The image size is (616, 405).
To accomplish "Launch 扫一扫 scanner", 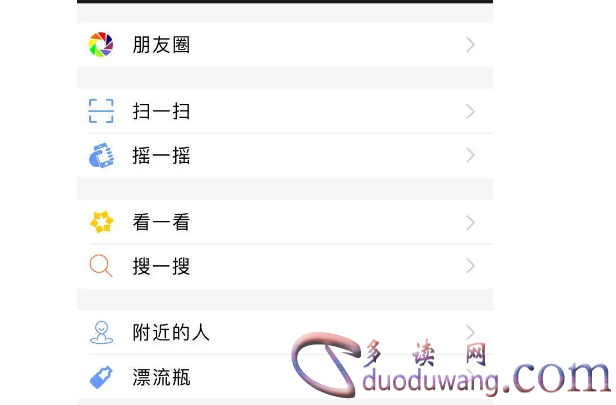I will 162,111.
